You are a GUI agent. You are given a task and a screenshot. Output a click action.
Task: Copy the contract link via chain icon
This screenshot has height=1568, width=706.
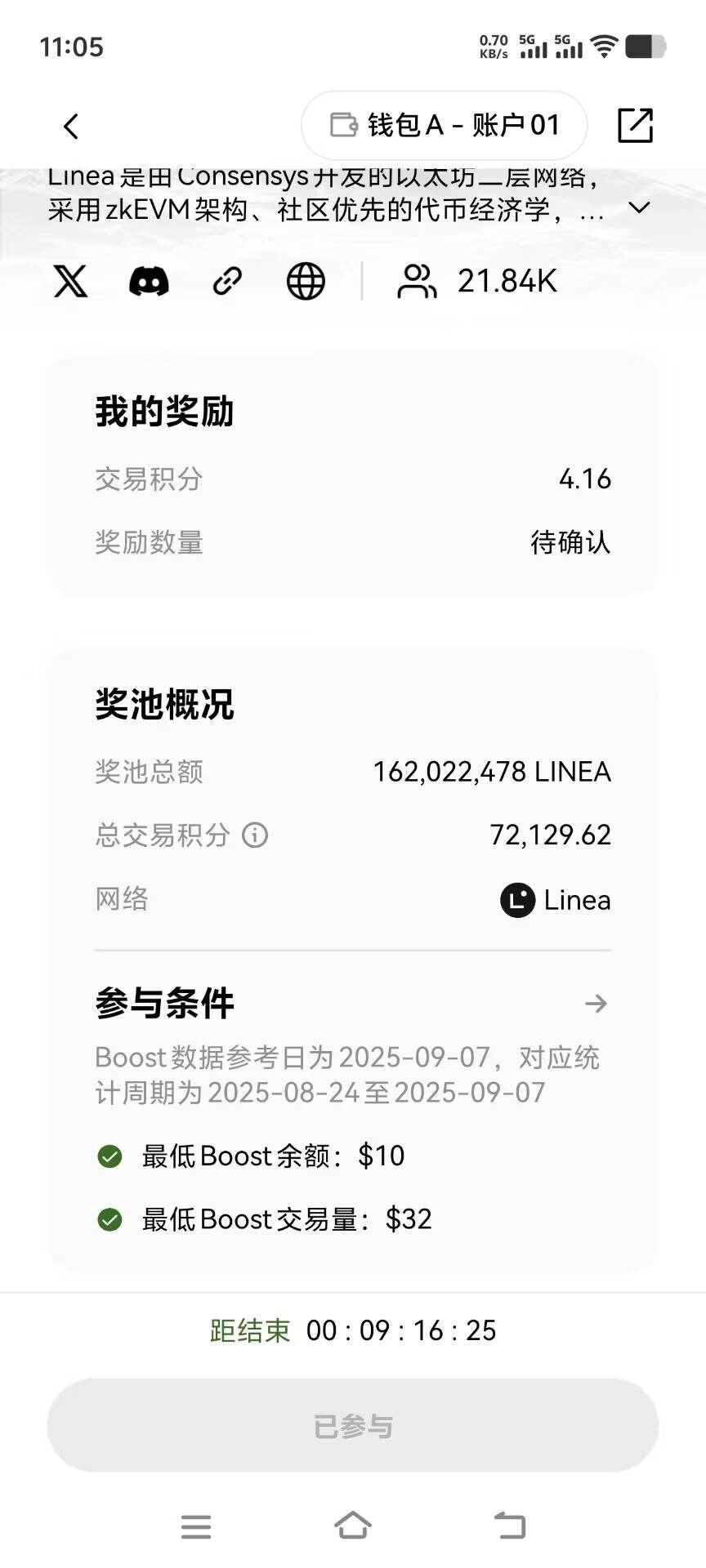pos(226,282)
